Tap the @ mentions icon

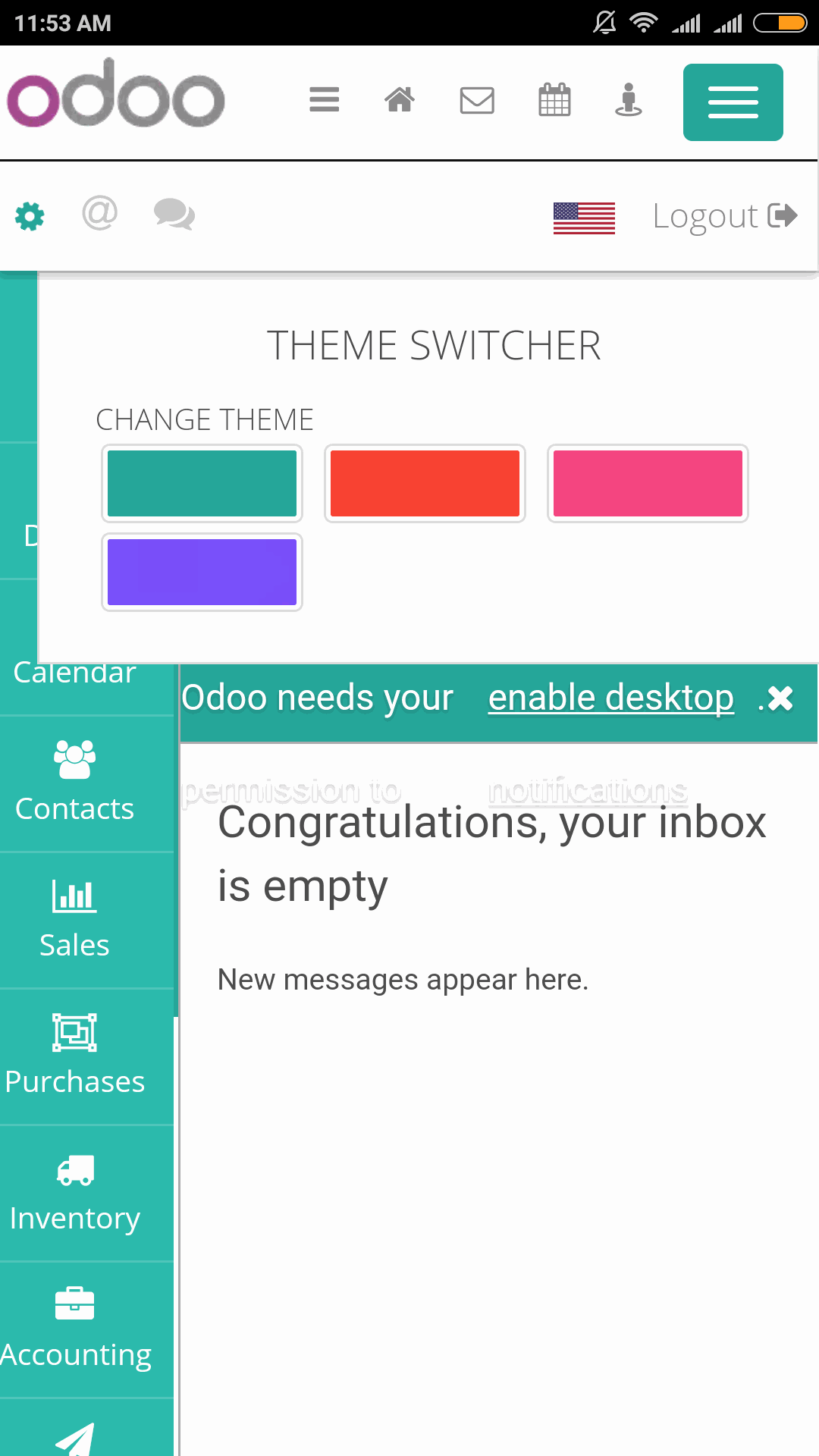tap(99, 213)
